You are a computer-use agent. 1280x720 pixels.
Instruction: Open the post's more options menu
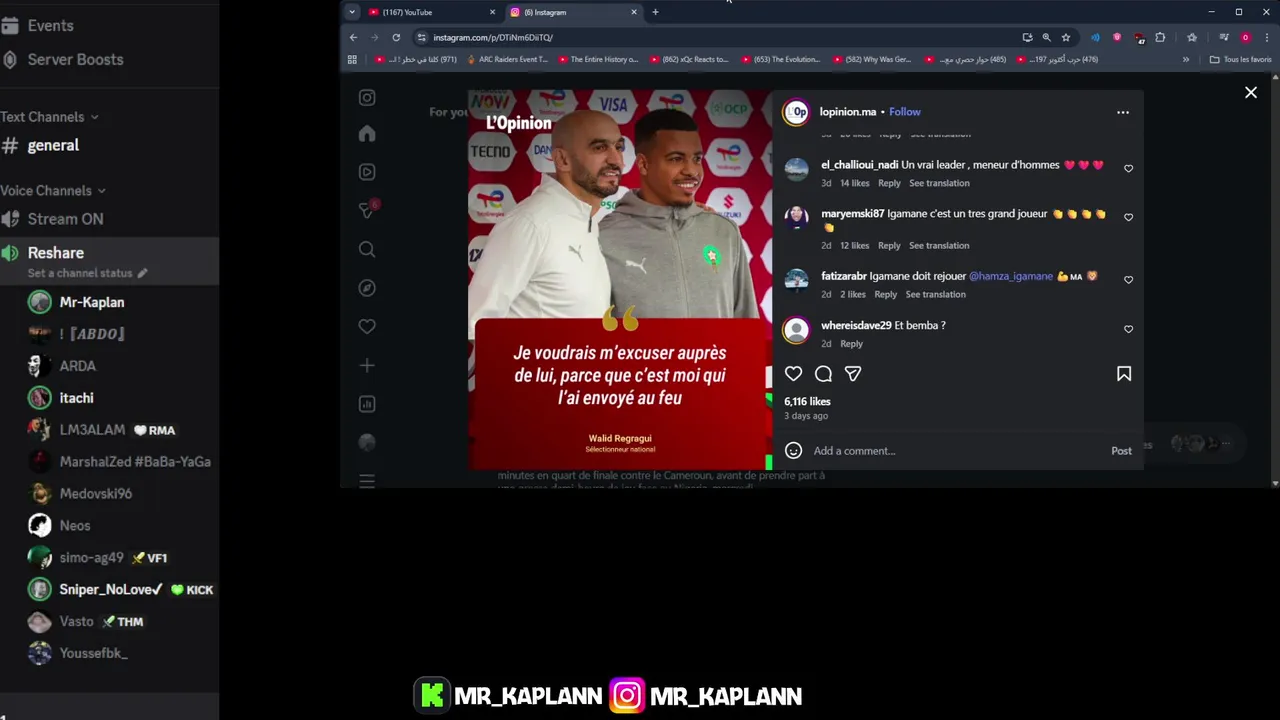[x=1123, y=112]
